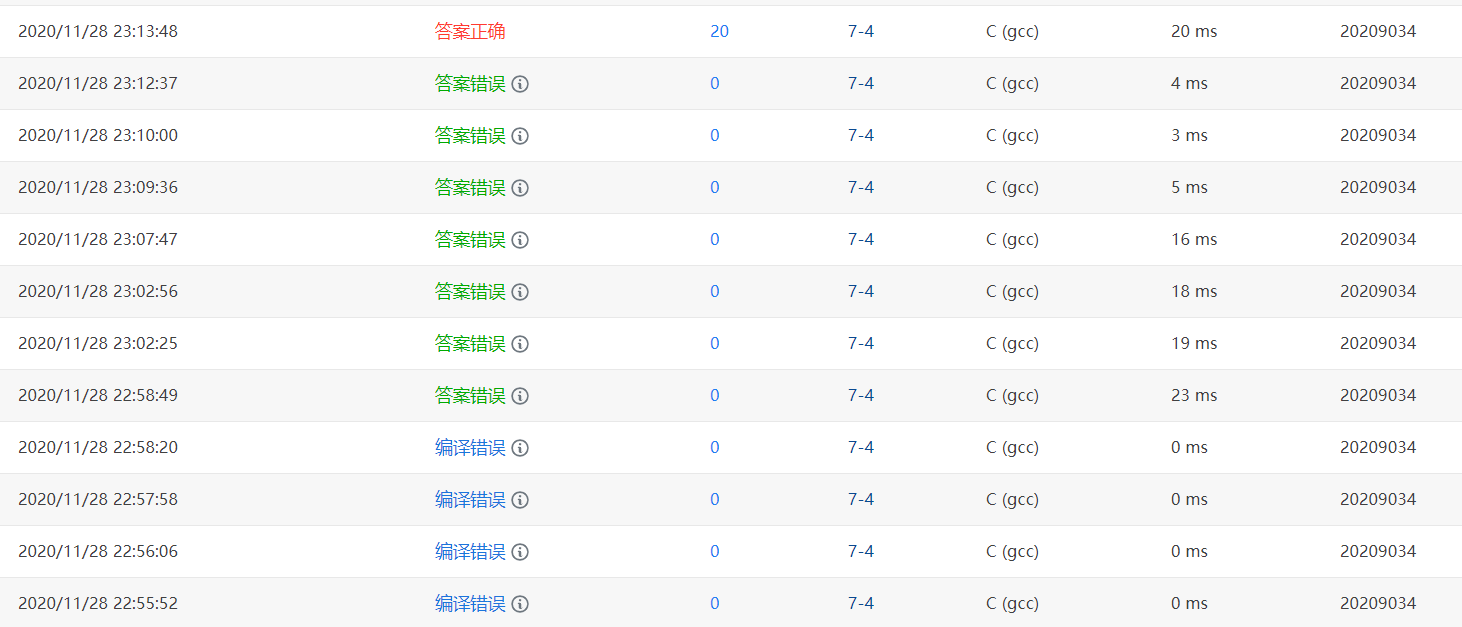Open the score 0 of the 22:55:52 submission
The height and width of the screenshot is (627, 1462).
click(714, 603)
